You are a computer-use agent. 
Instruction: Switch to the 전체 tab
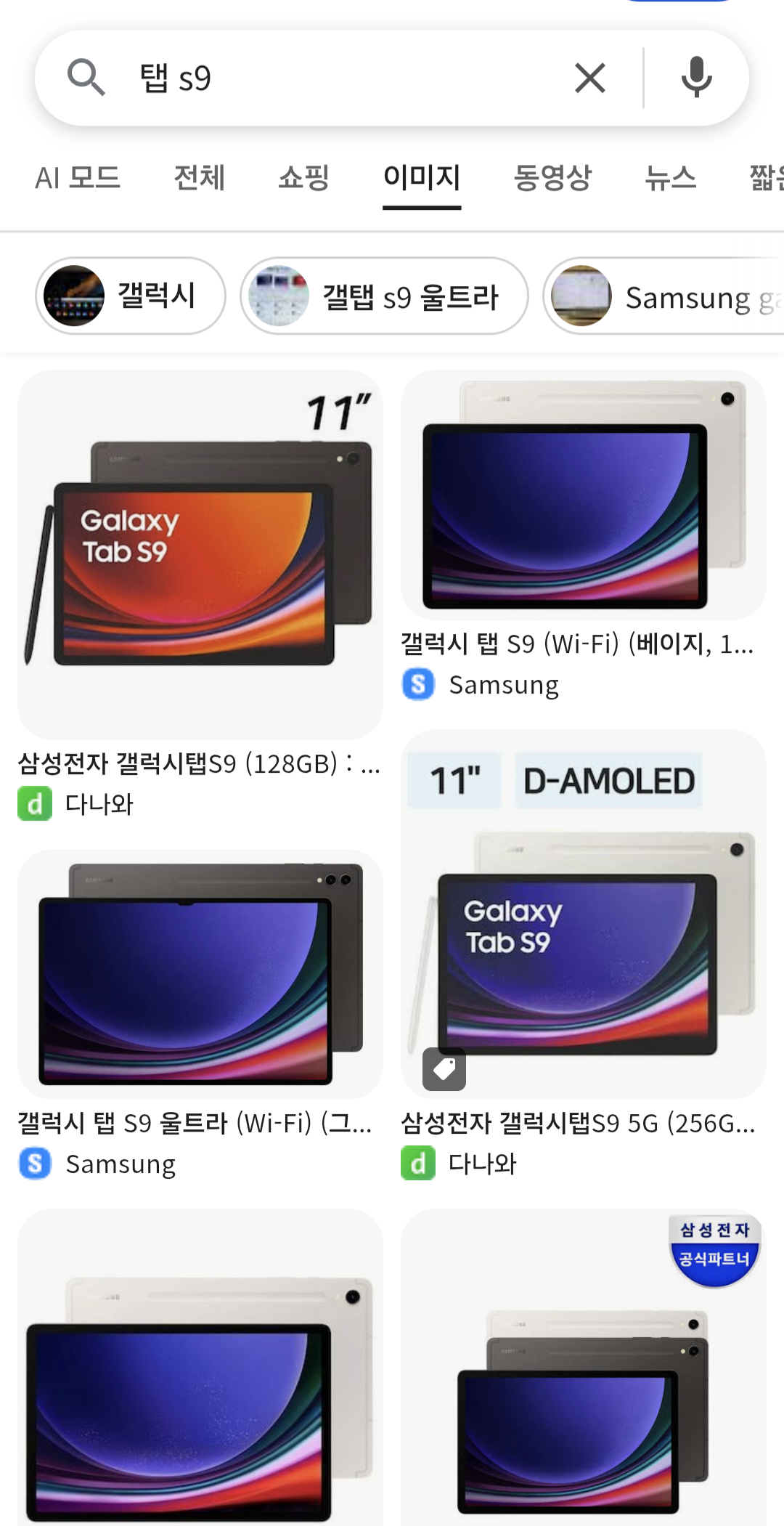pyautogui.click(x=199, y=178)
